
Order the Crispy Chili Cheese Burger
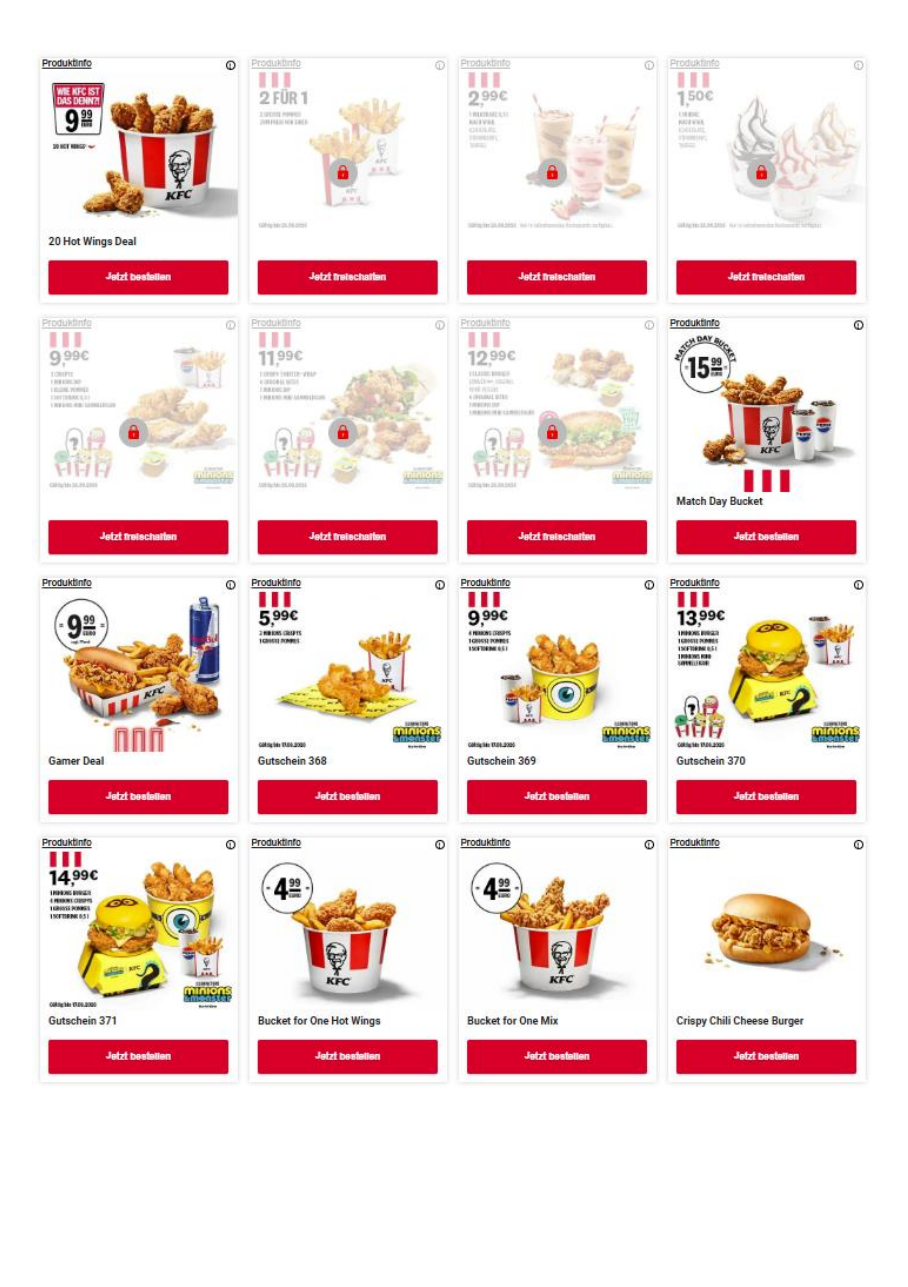coord(766,1057)
